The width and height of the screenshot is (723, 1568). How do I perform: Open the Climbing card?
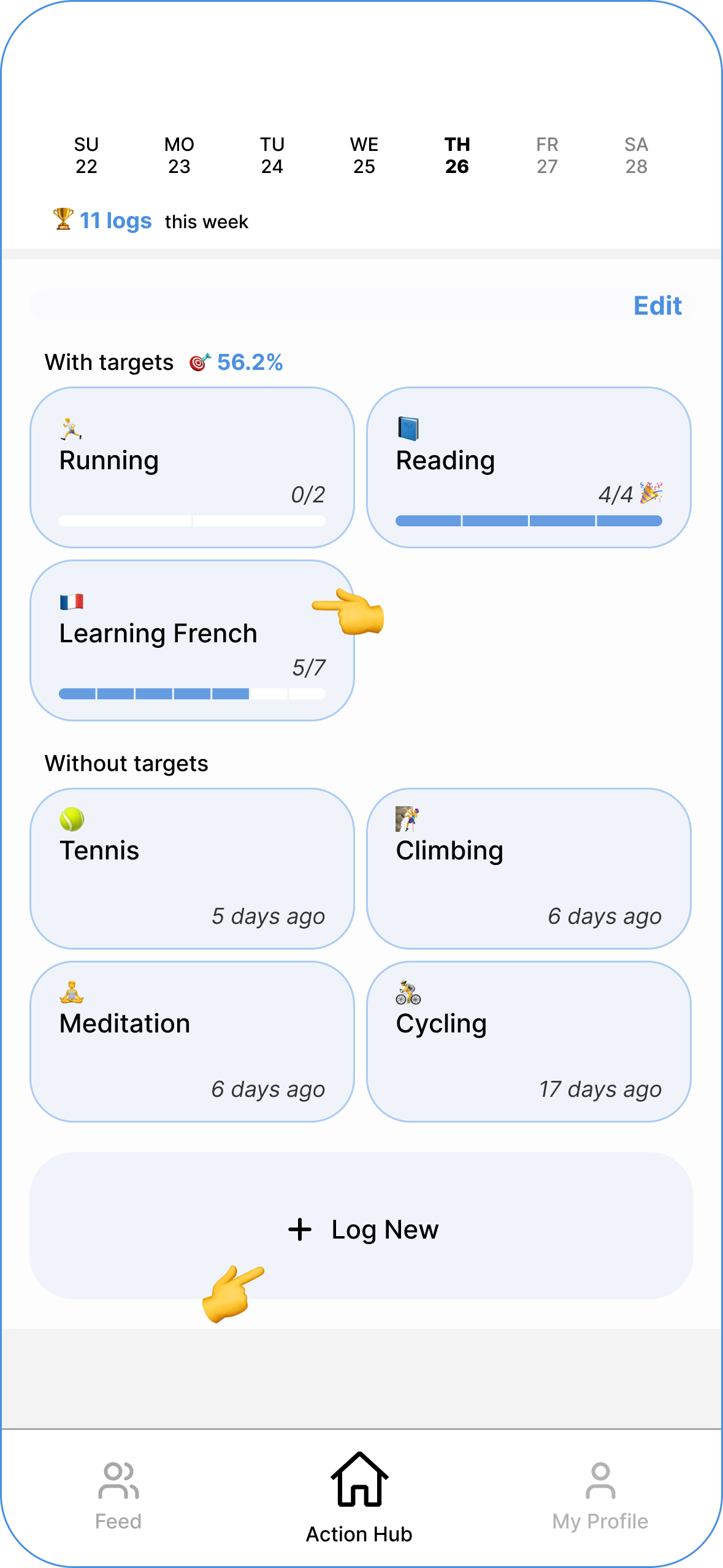point(529,869)
